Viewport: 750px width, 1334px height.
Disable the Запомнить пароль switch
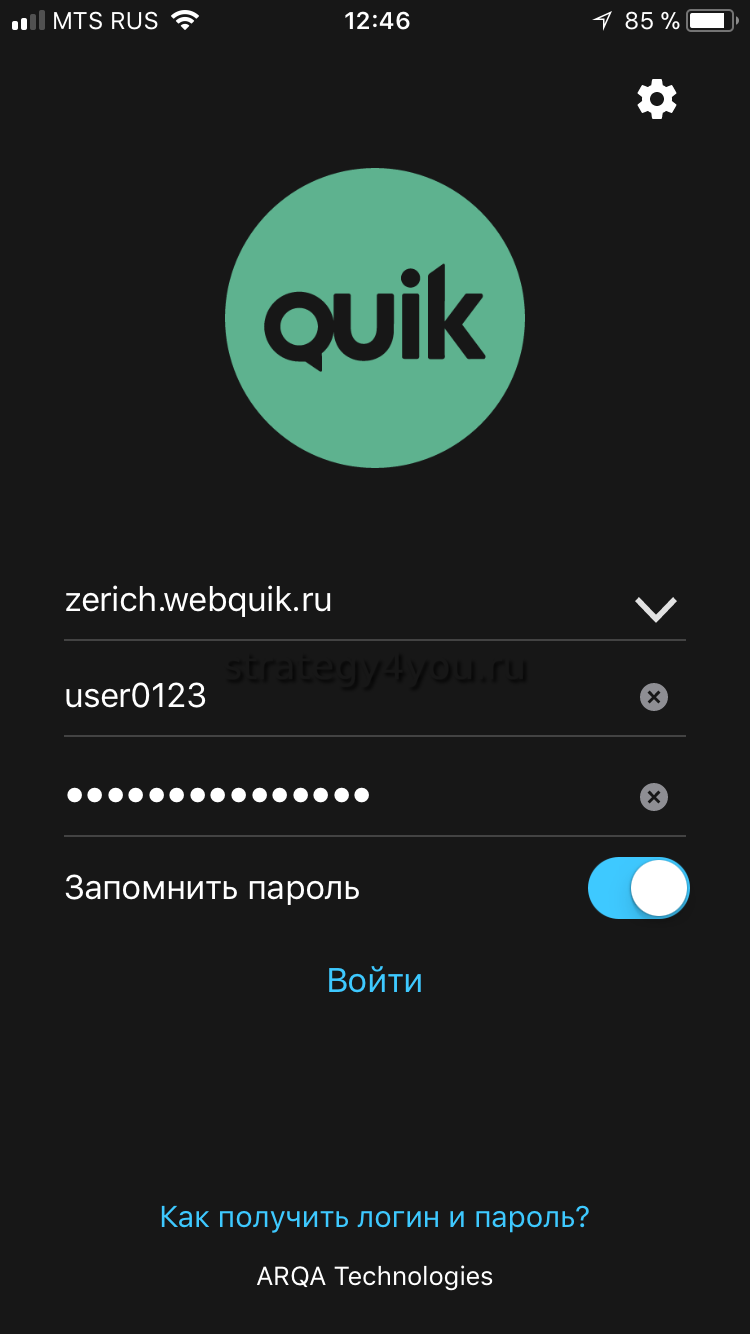coord(638,888)
